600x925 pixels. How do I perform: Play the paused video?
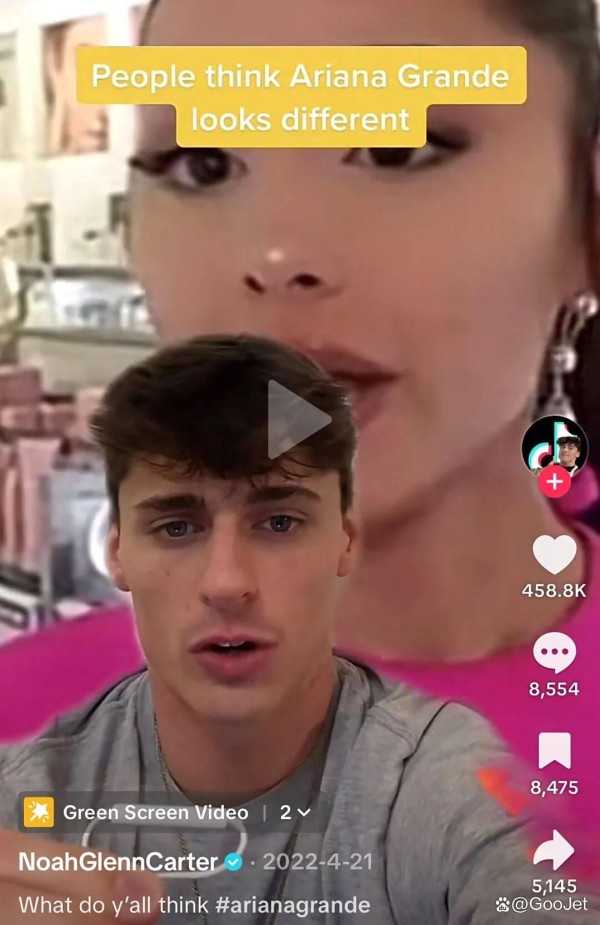point(298,419)
